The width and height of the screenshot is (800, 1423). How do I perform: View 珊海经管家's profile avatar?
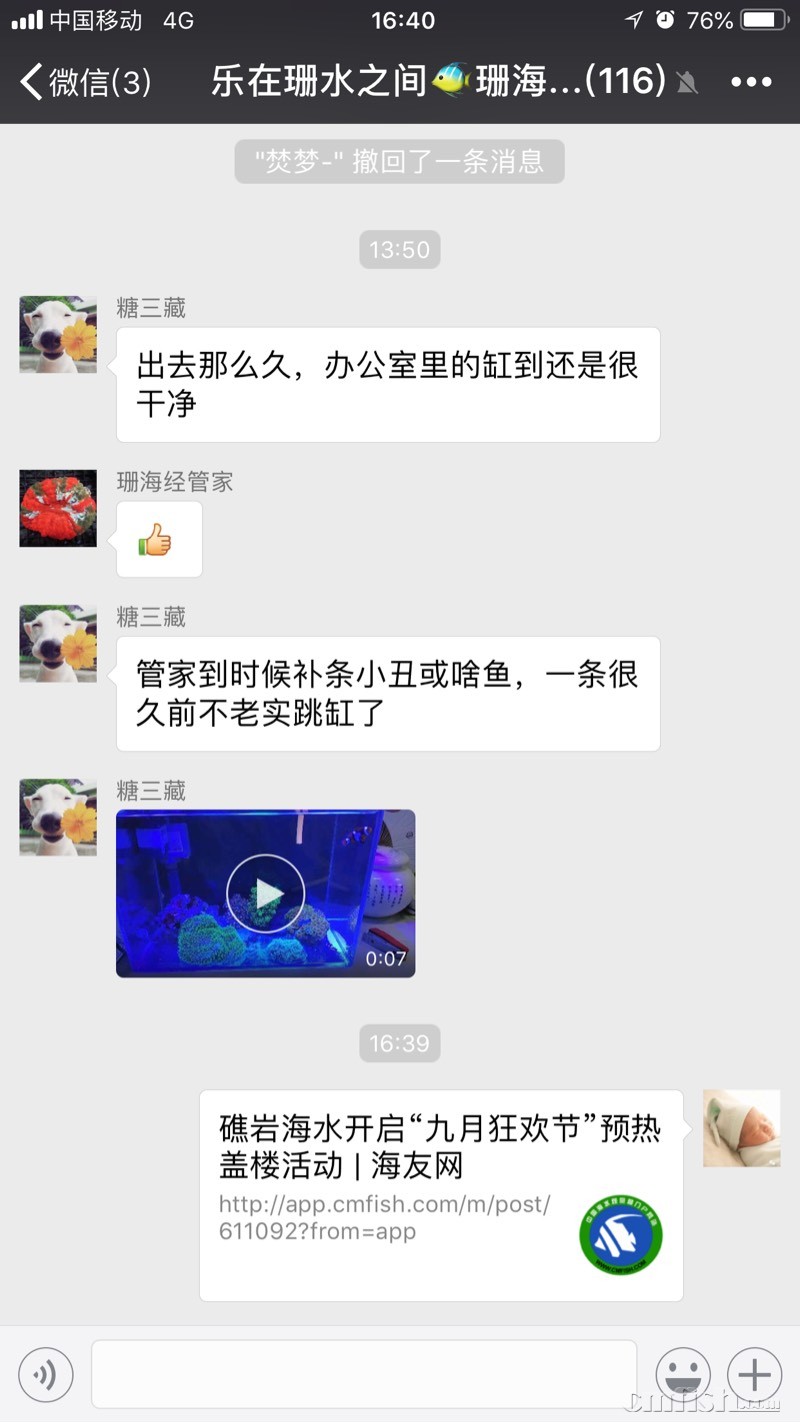pyautogui.click(x=58, y=508)
